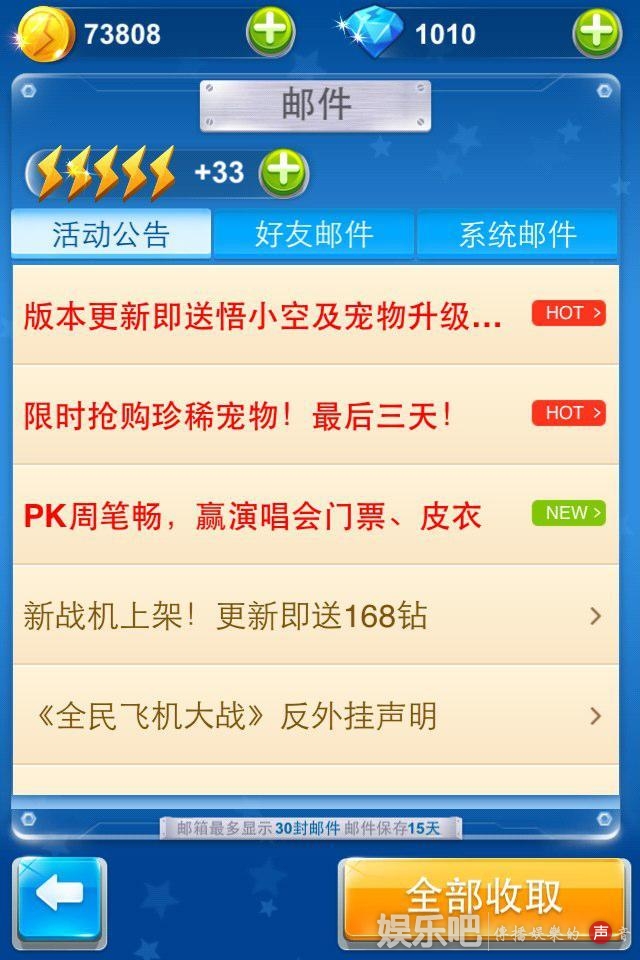Open 限时抢购珍稀宠物 announcement
Viewport: 640px width, 960px height.
(x=314, y=415)
